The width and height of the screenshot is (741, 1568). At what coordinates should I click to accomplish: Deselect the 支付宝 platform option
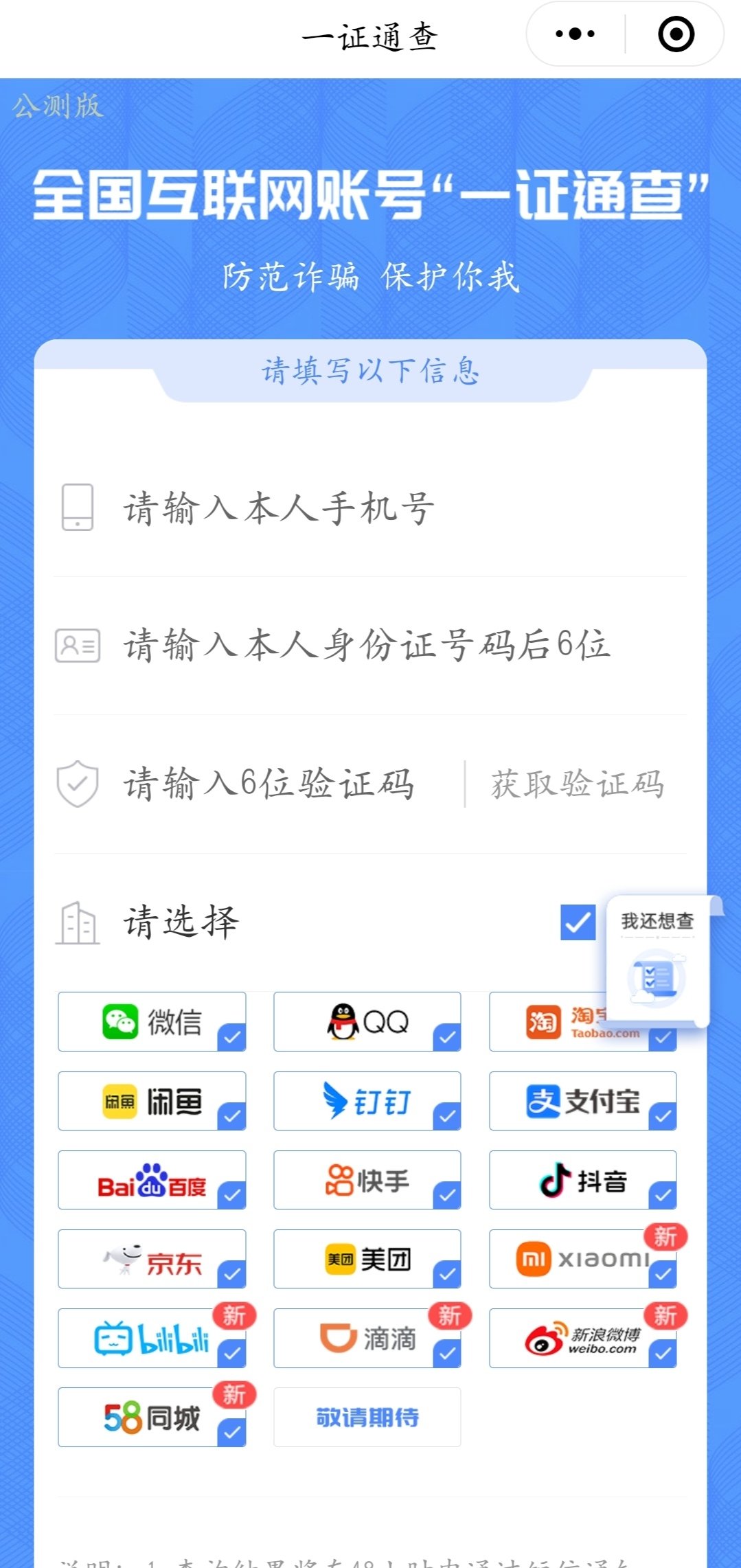coord(583,1101)
